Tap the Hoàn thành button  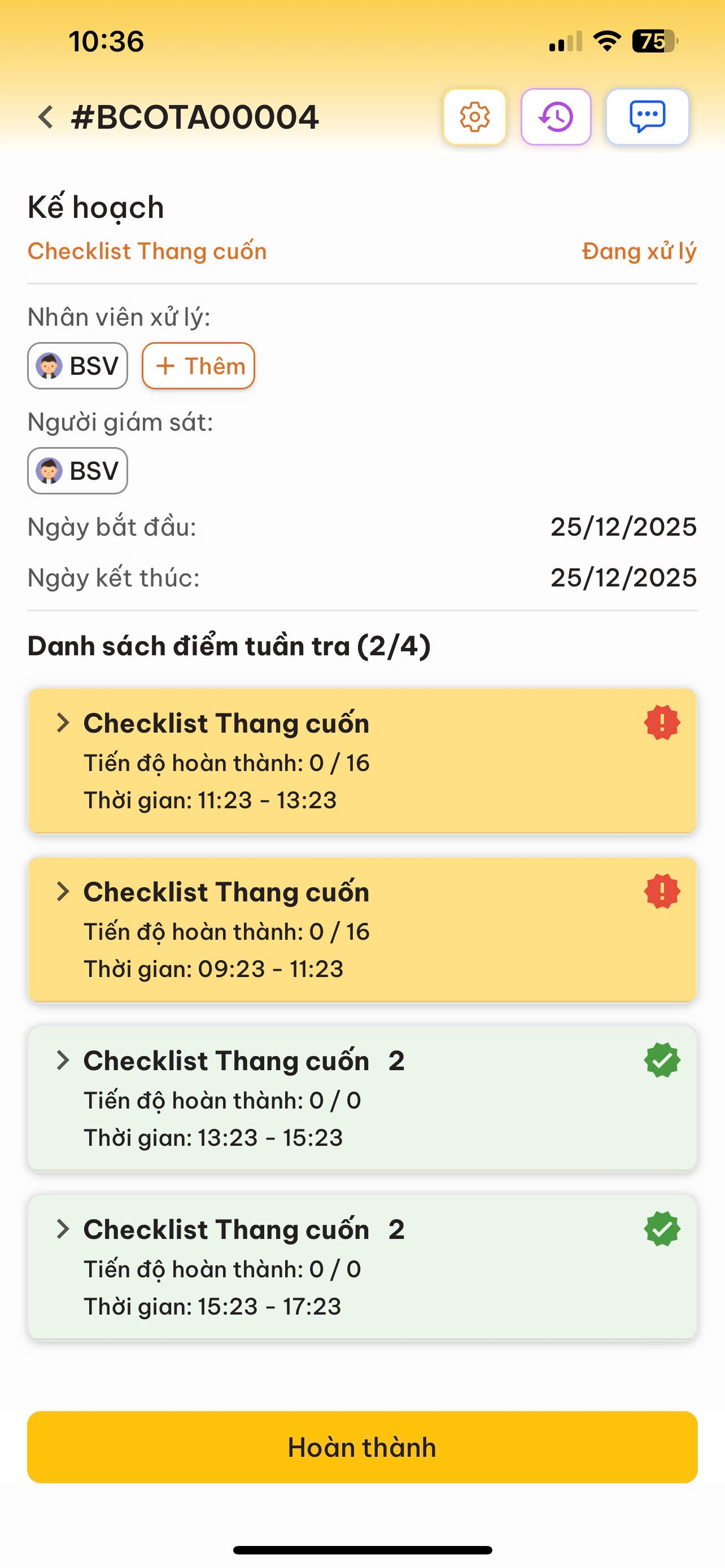[x=362, y=1447]
